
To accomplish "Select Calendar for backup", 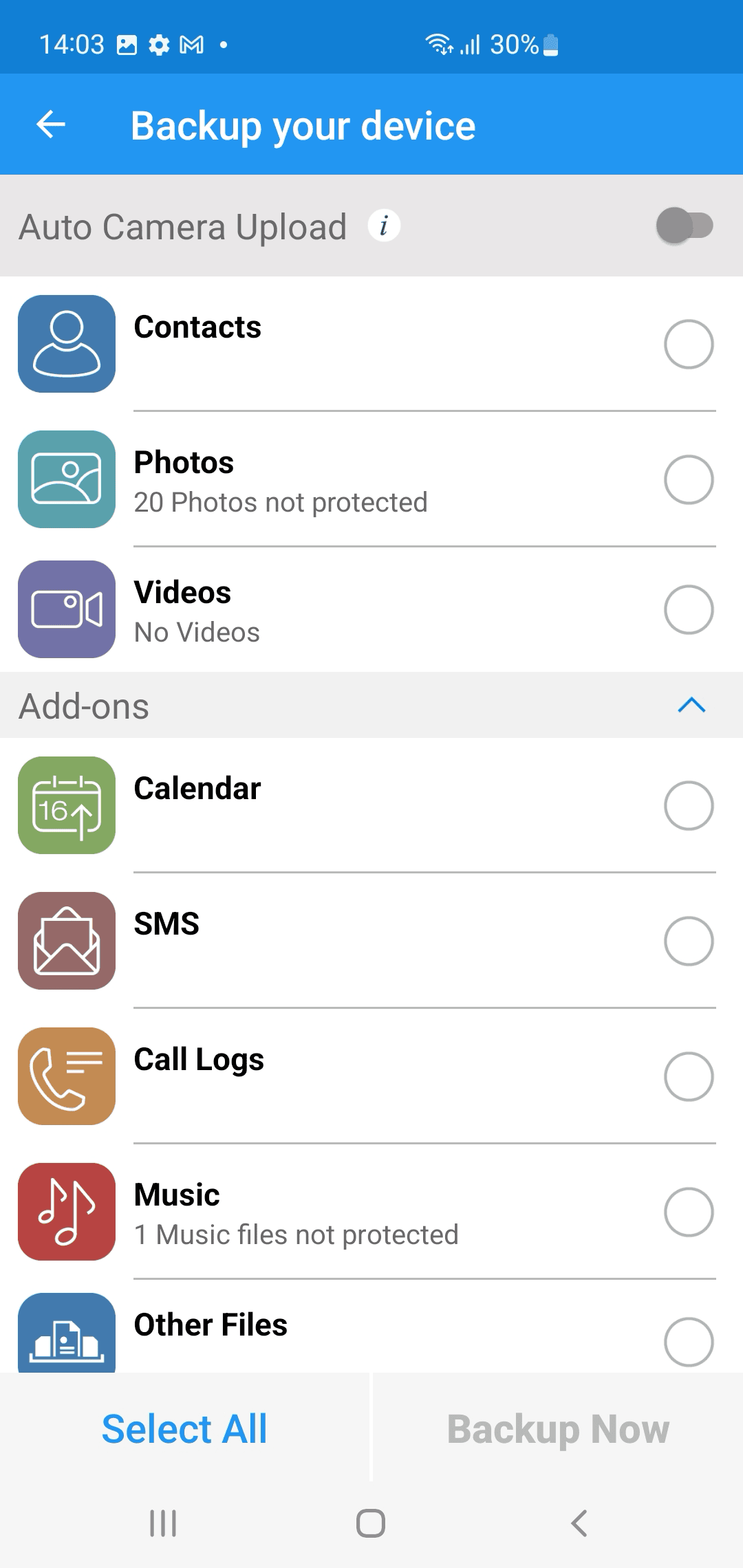I will (x=689, y=805).
